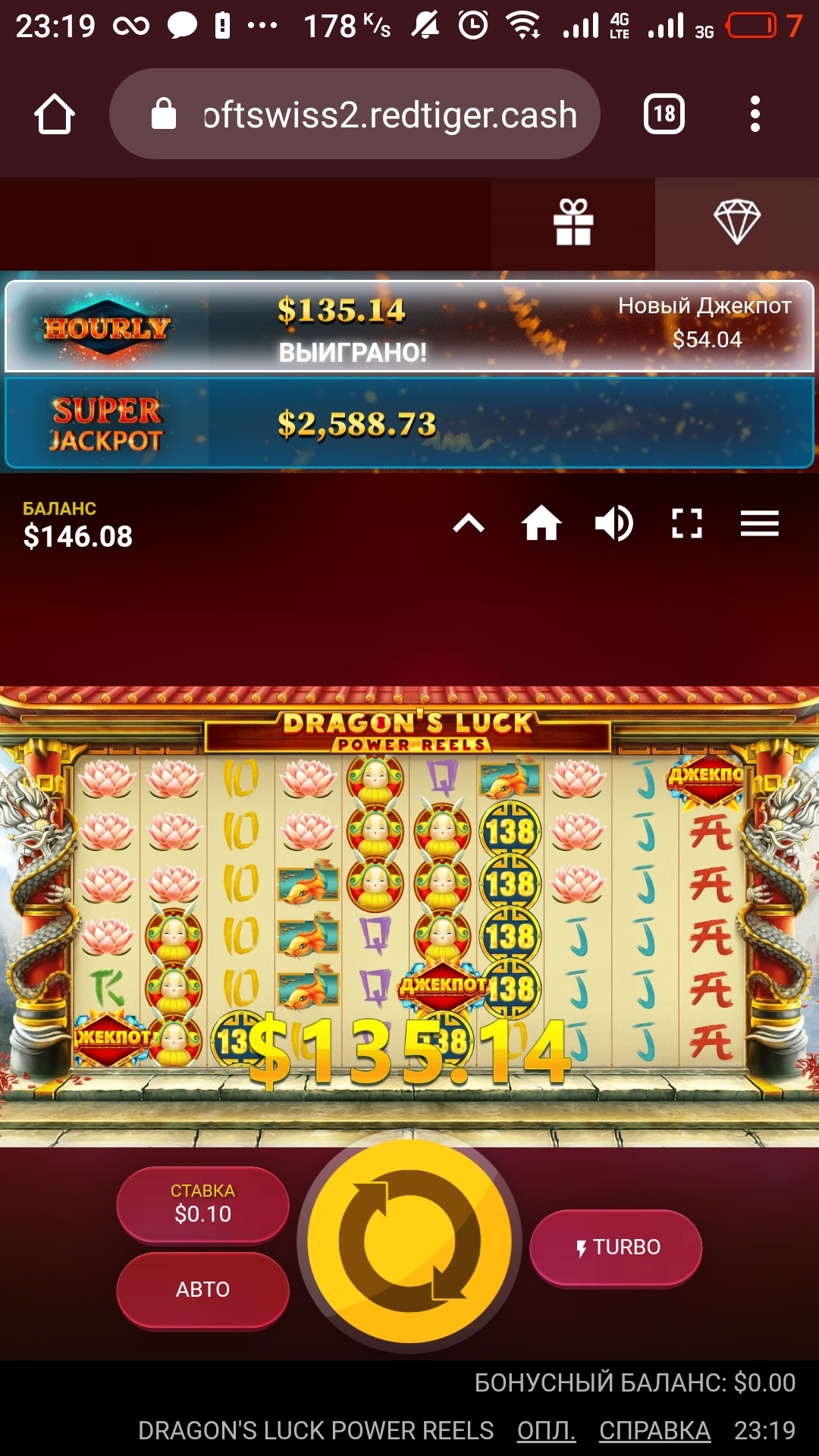819x1456 pixels.
Task: Spin the reels
Action: click(409, 1242)
